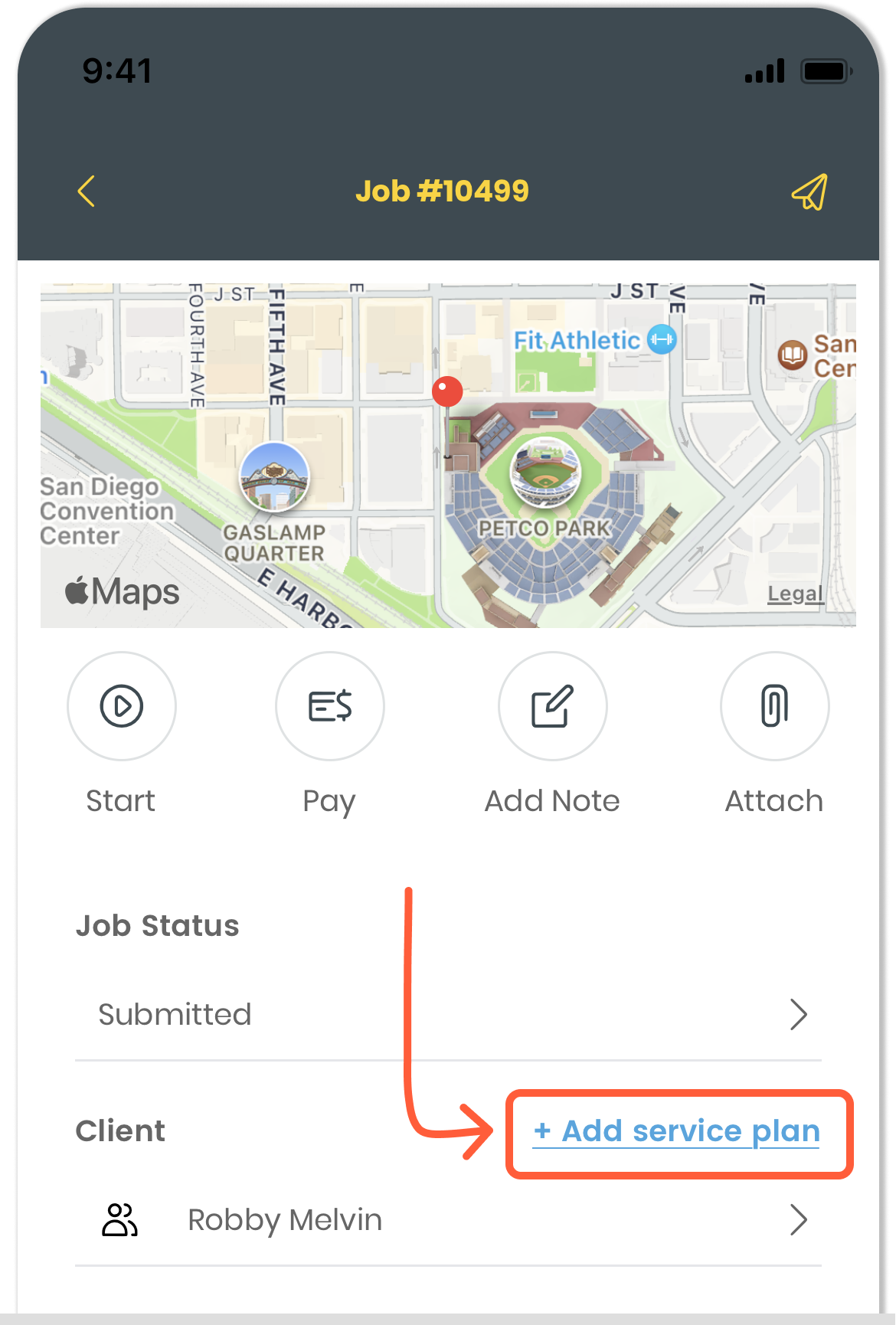Open the Legal link on the map
Image resolution: width=896 pixels, height=1325 pixels.
point(795,594)
